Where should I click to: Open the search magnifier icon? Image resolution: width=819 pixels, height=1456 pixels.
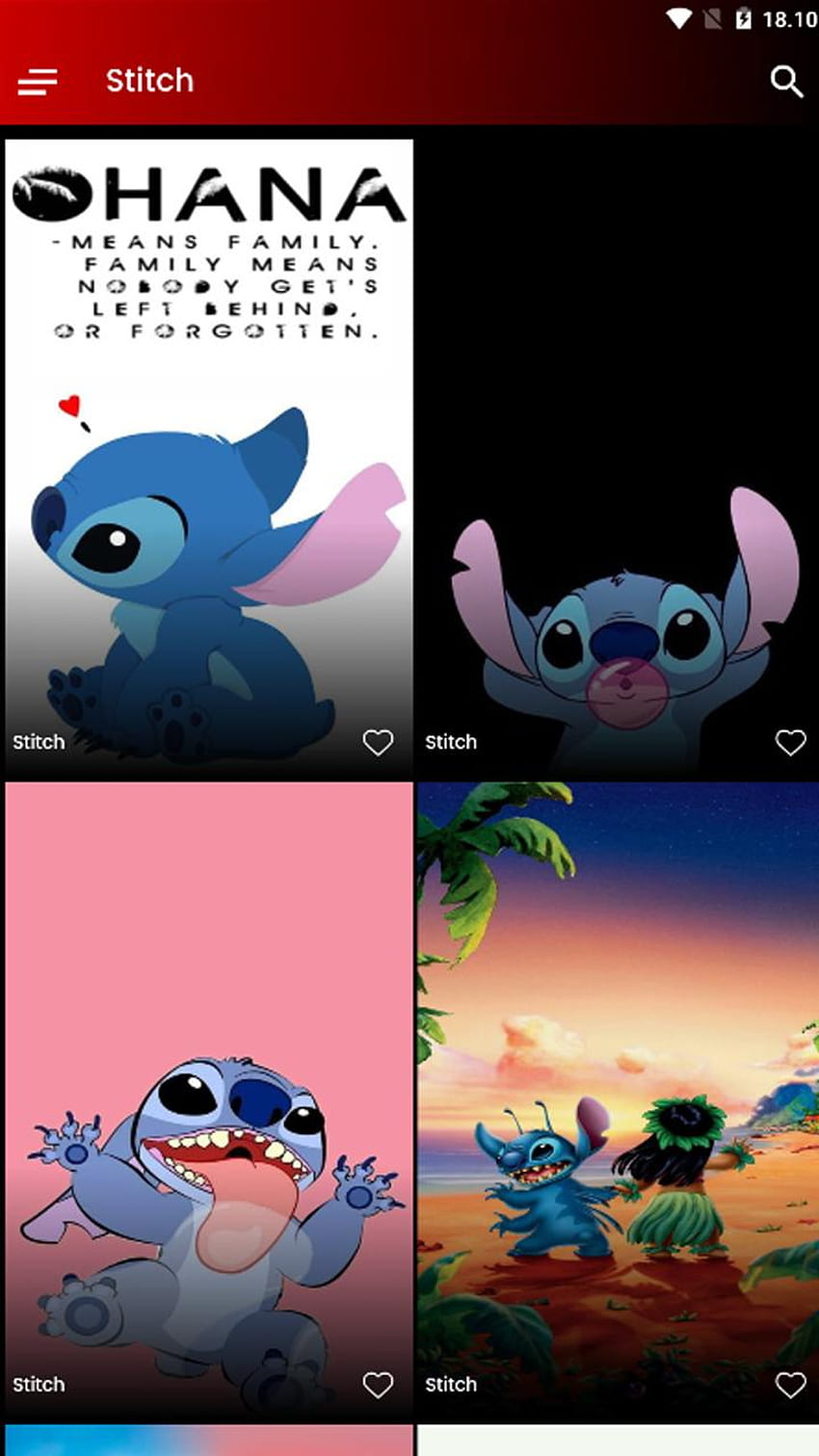tap(786, 82)
